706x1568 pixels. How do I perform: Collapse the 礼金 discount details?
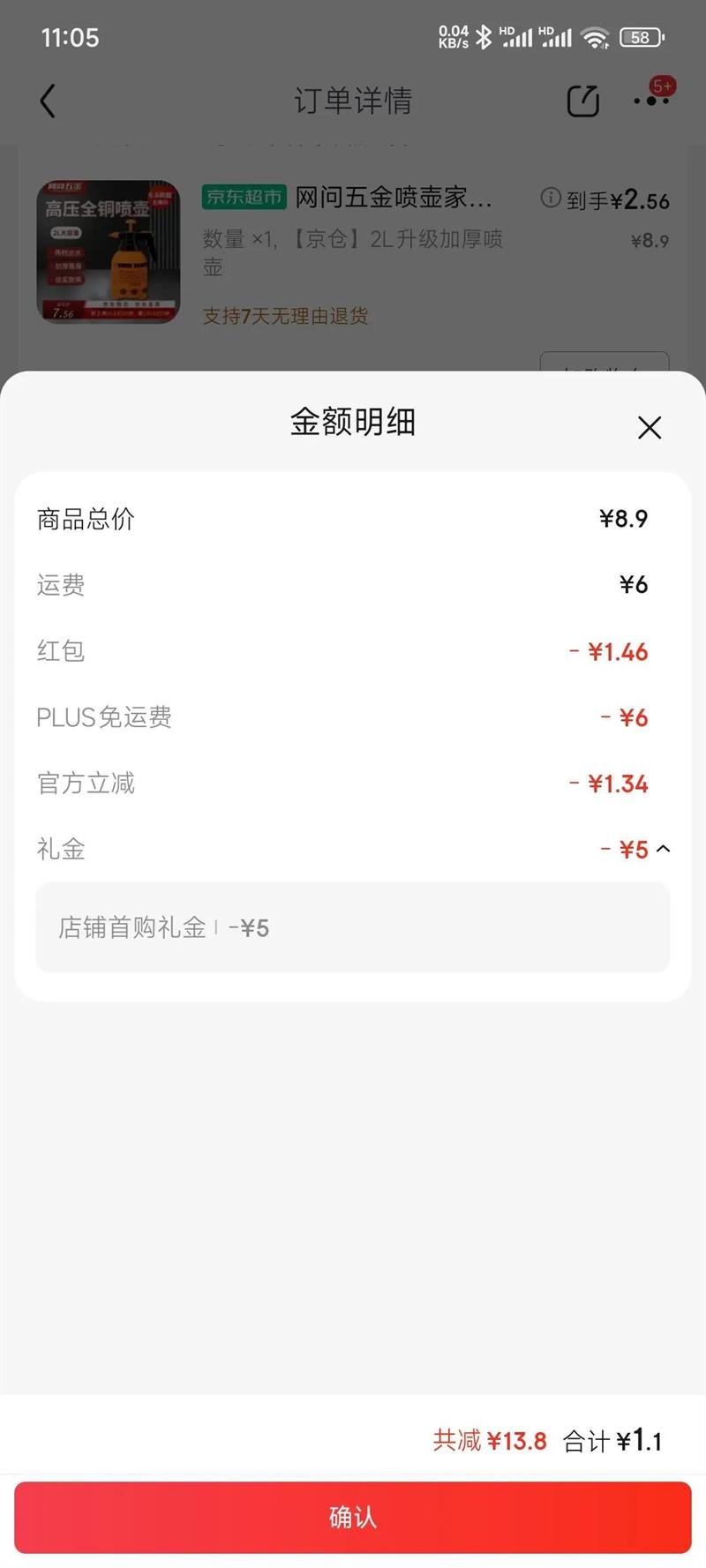(x=664, y=849)
